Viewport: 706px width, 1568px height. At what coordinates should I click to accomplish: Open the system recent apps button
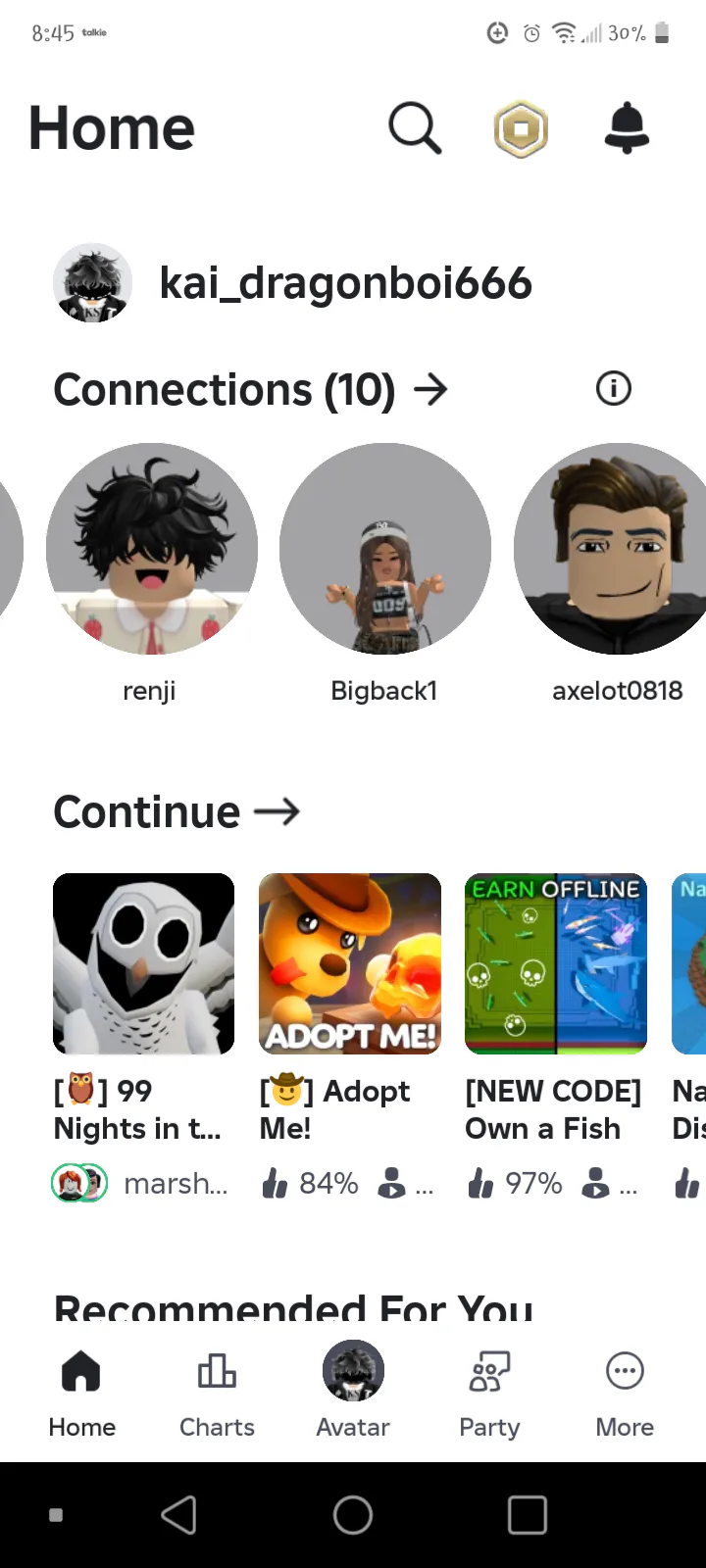tap(528, 1515)
